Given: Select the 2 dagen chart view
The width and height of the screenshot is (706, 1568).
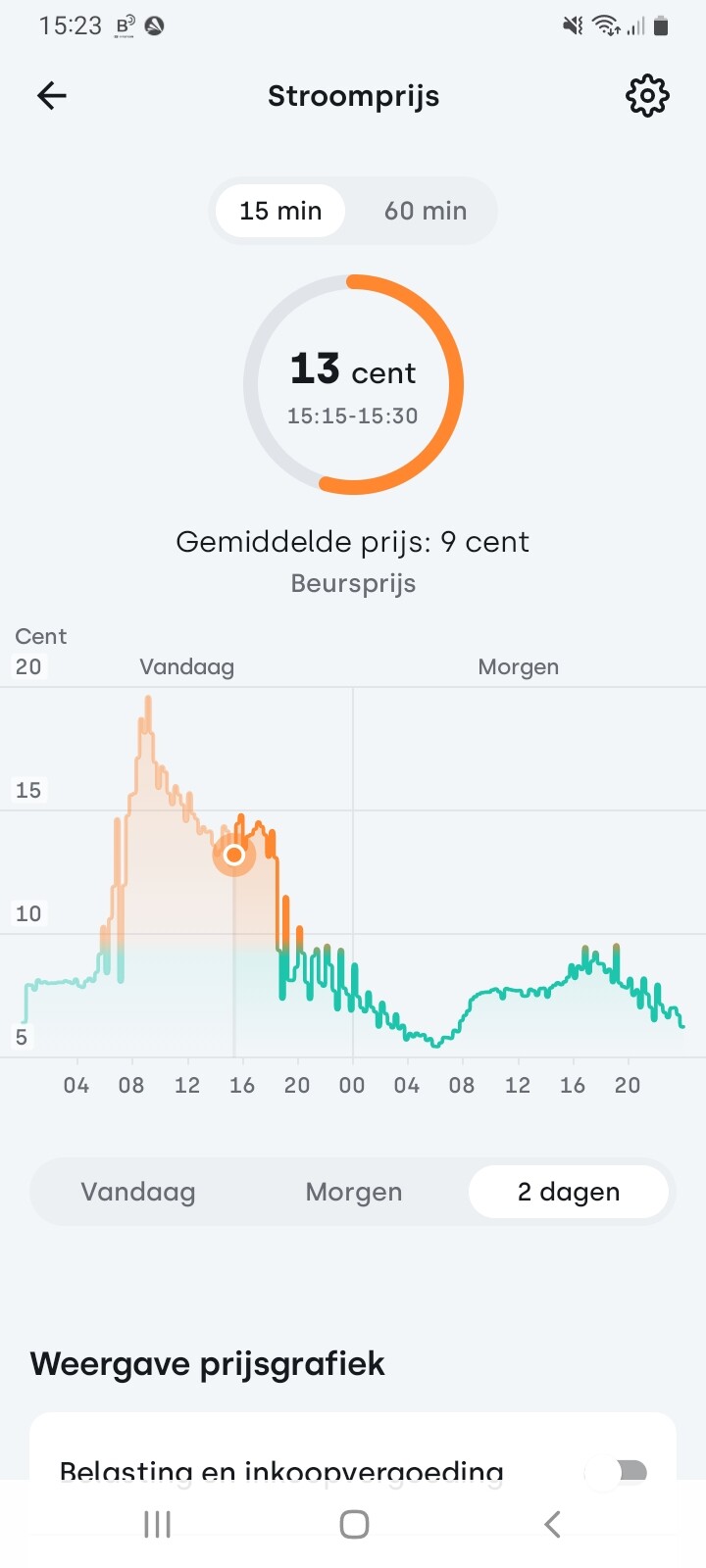Looking at the screenshot, I should 569,1192.
